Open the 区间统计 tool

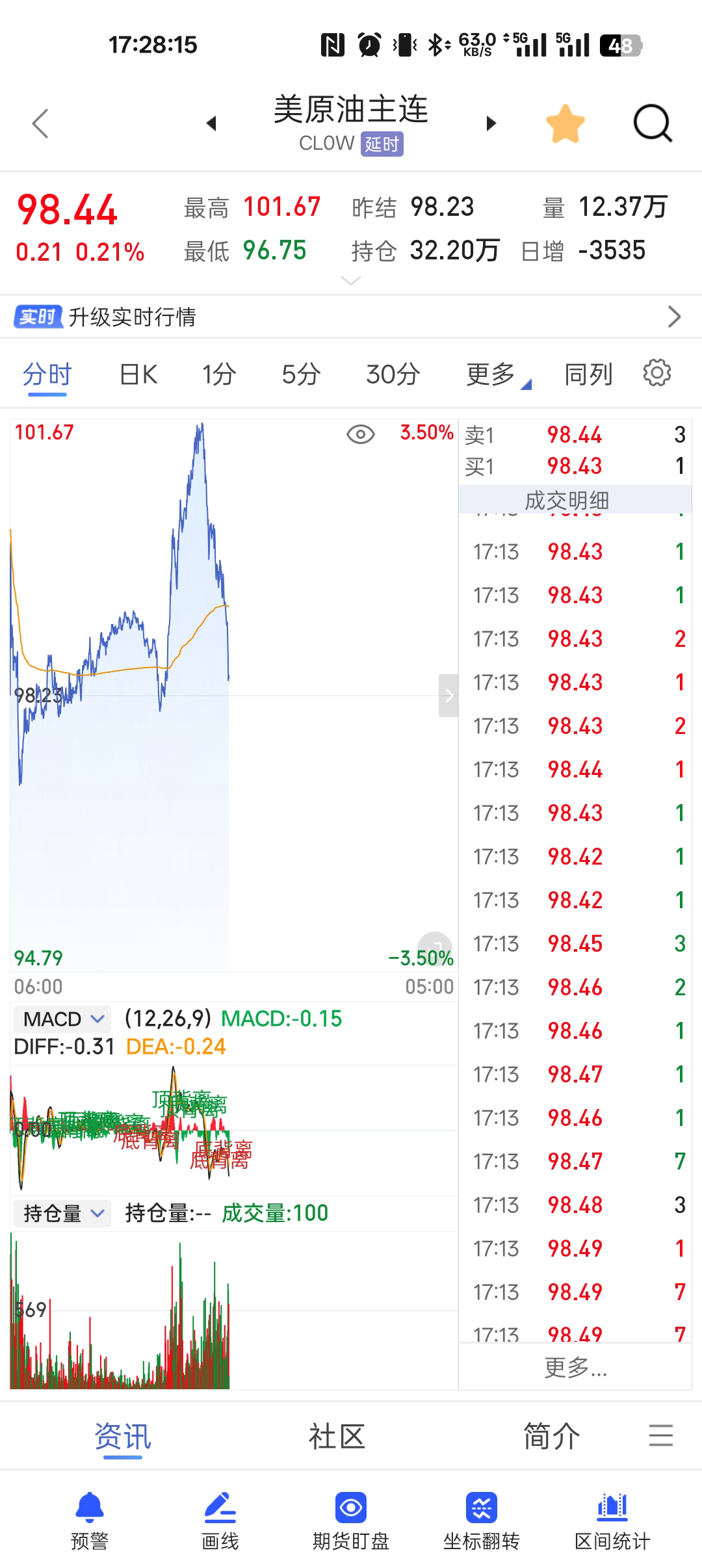[x=612, y=1520]
